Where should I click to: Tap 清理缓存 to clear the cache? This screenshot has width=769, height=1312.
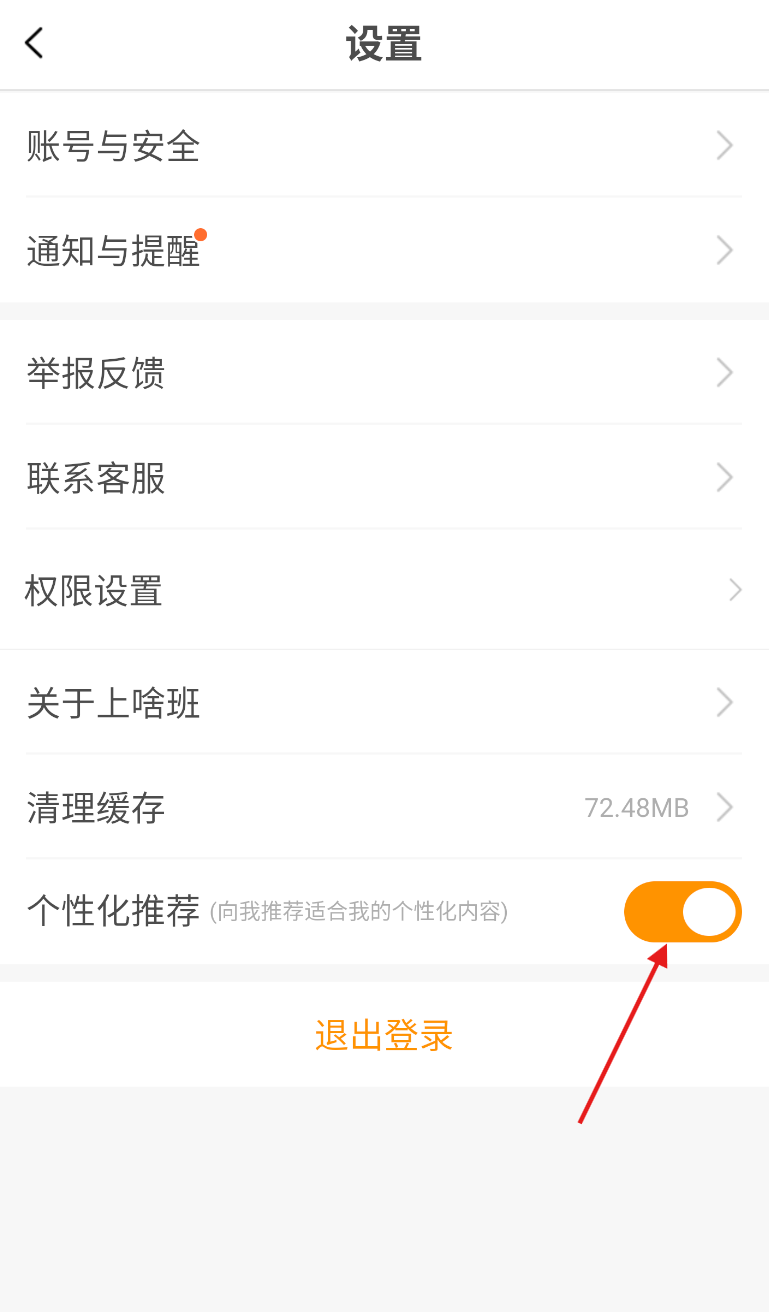click(x=384, y=807)
